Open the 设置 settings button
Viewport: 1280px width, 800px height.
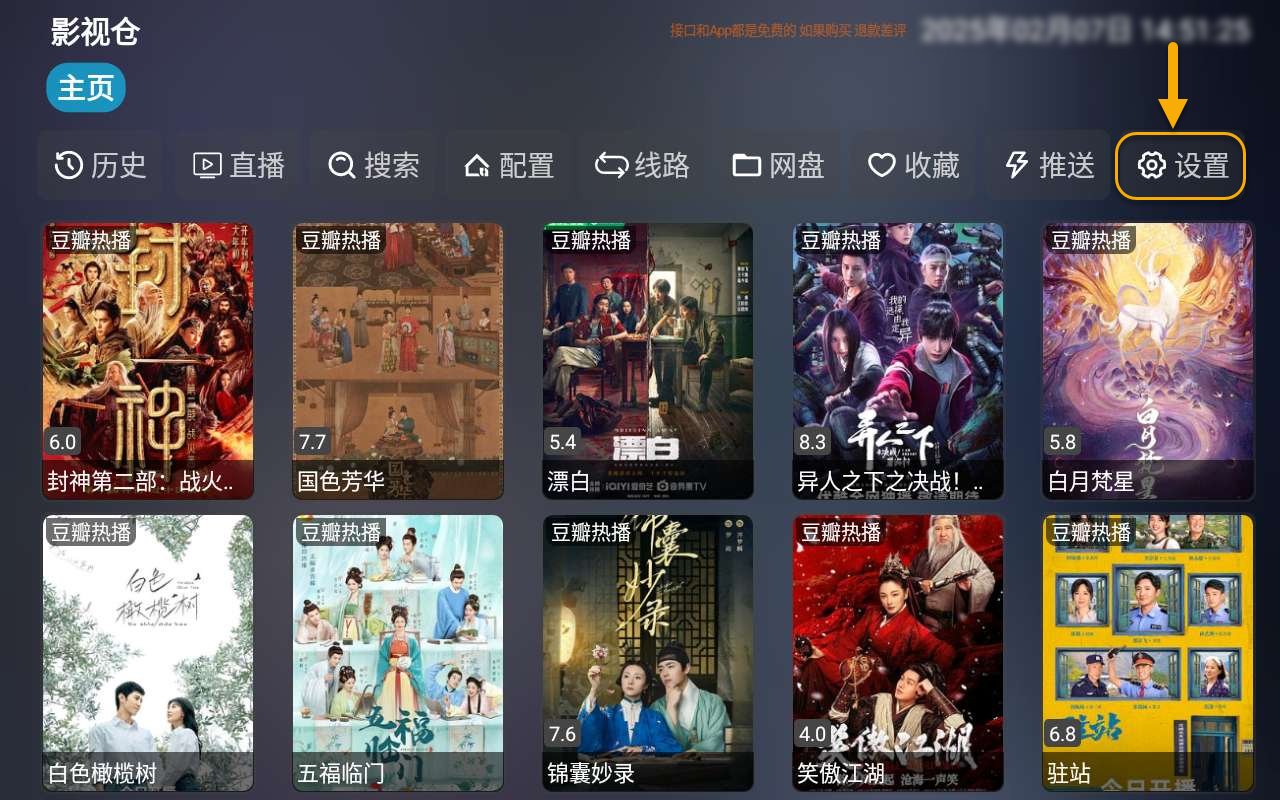[x=1180, y=166]
